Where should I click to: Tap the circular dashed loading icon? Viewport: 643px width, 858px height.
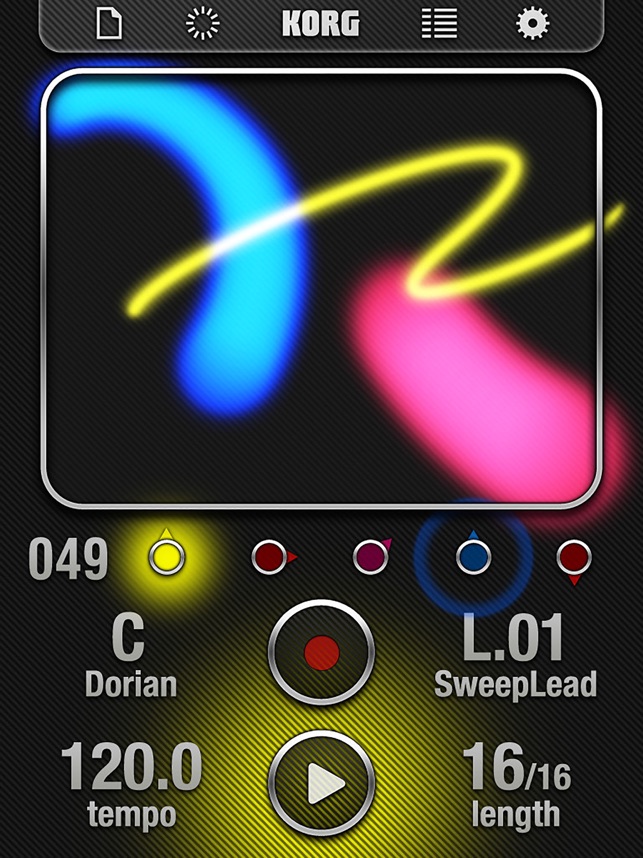203,23
